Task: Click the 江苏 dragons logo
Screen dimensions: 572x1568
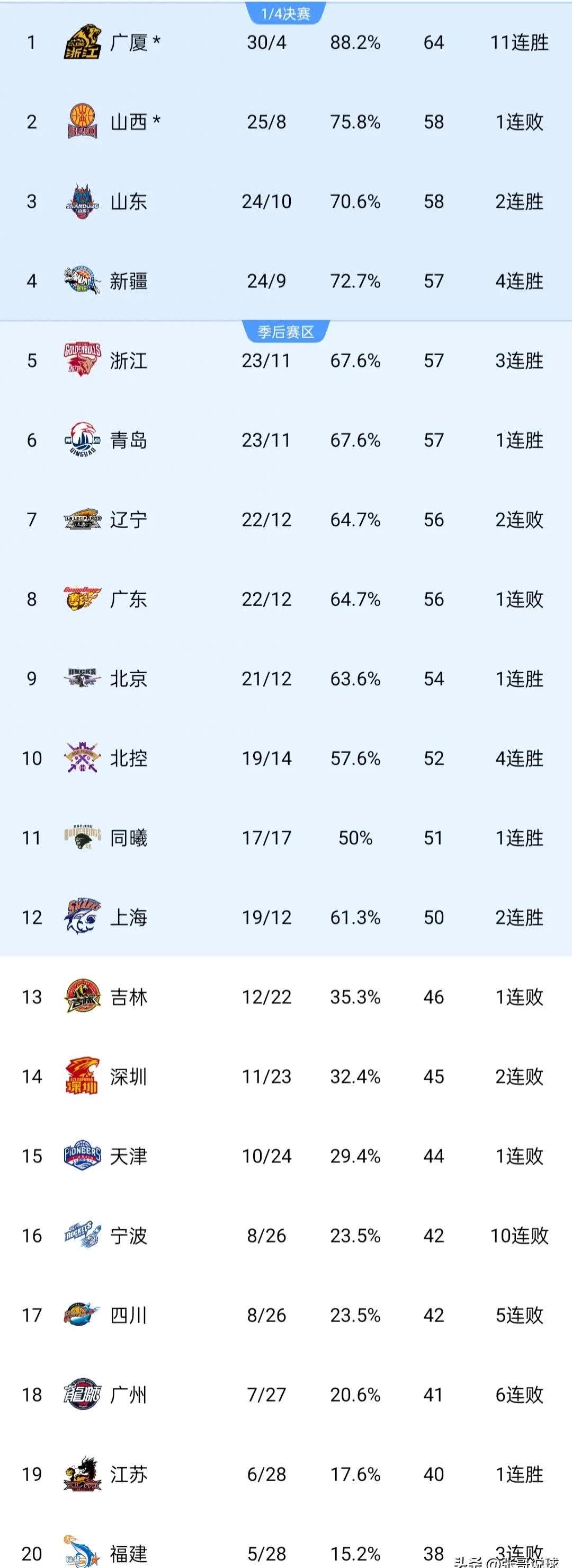Action: coord(82,1474)
